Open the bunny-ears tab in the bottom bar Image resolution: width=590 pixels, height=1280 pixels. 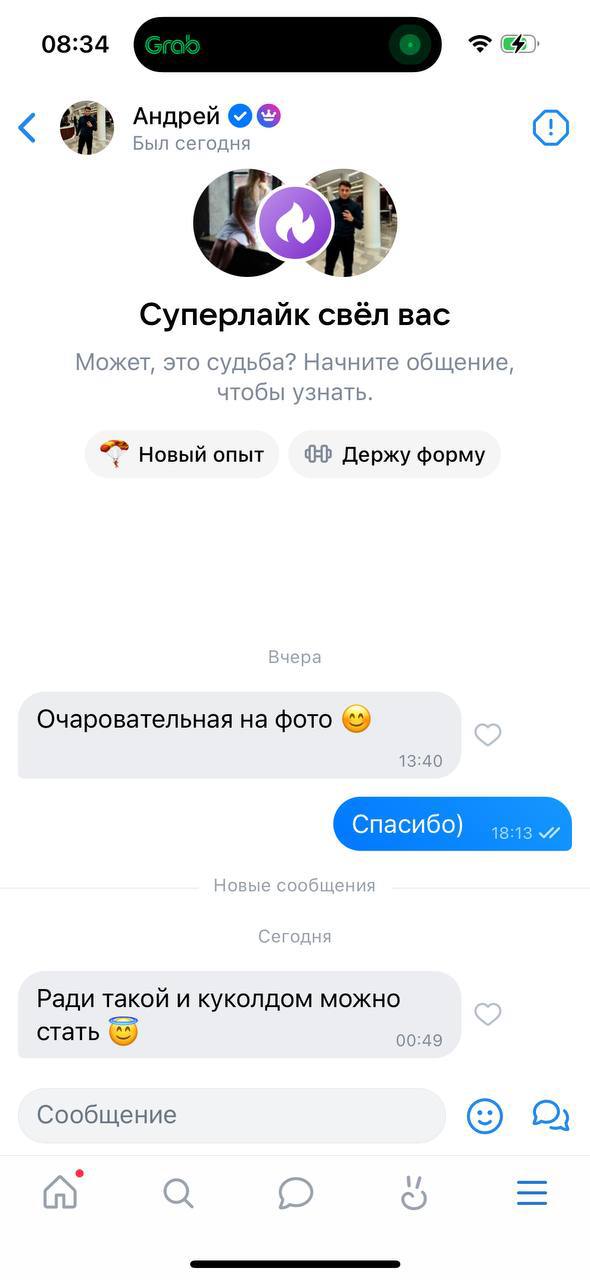coord(414,1193)
